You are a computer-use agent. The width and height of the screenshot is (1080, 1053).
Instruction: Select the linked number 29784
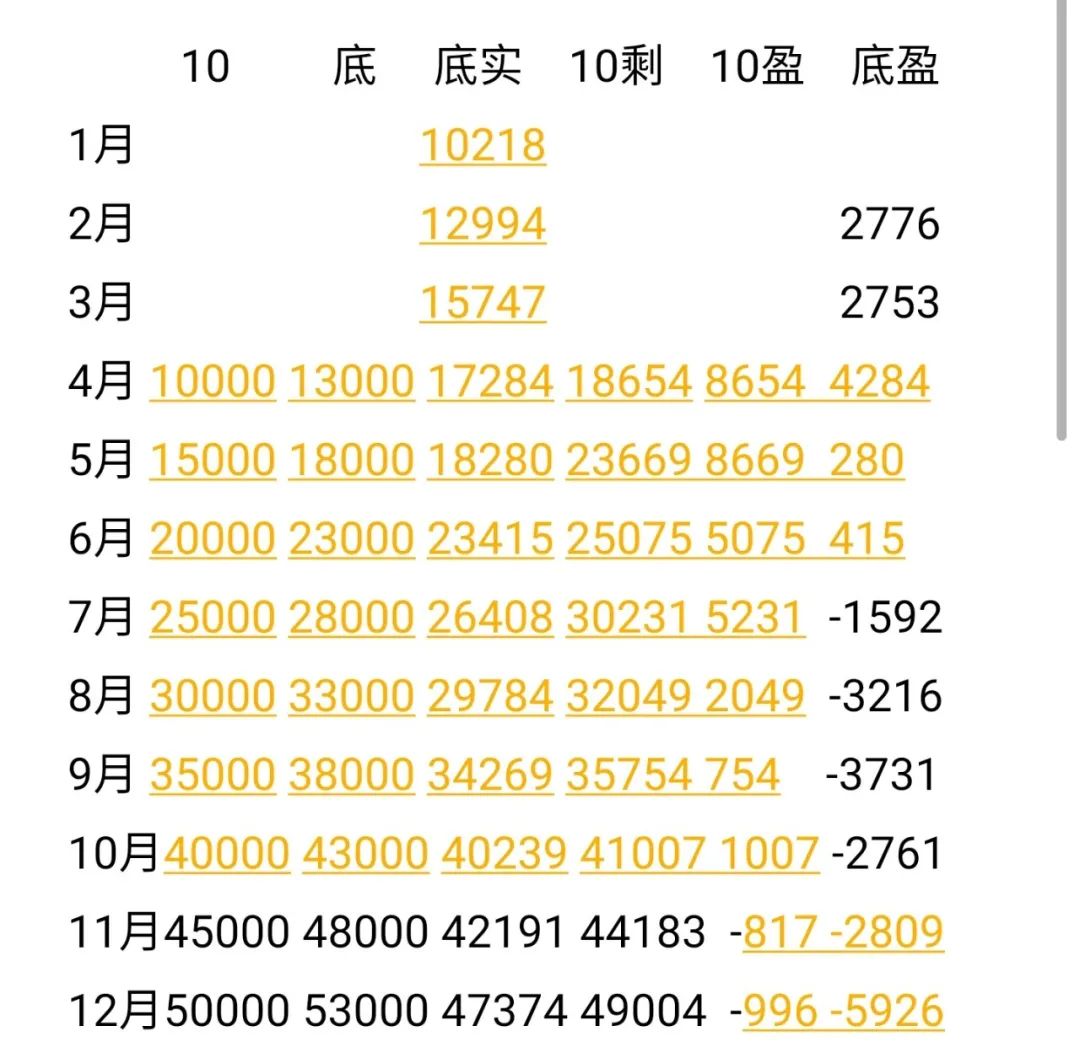click(x=490, y=696)
